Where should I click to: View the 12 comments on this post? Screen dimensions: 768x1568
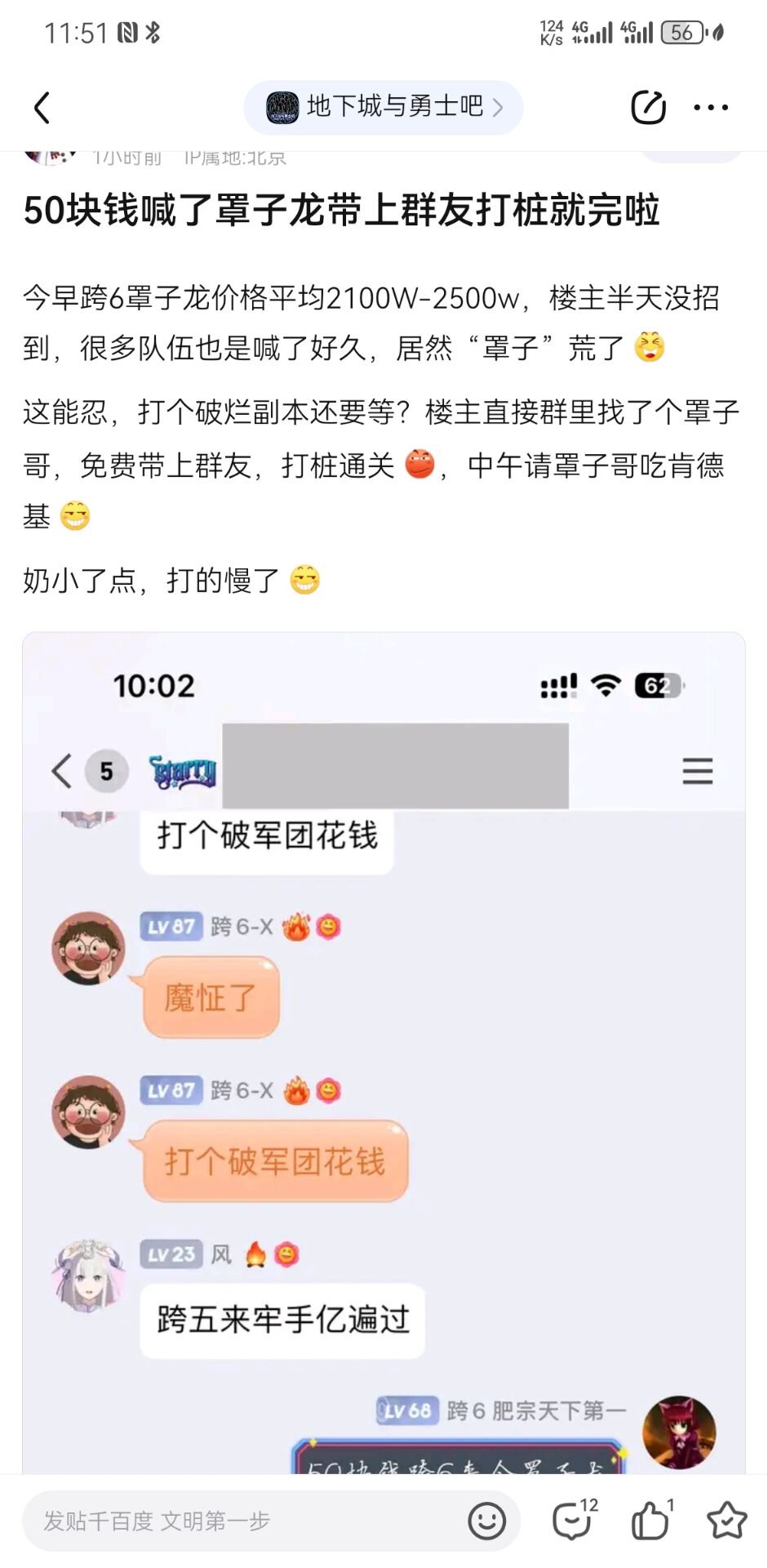coord(574,1521)
